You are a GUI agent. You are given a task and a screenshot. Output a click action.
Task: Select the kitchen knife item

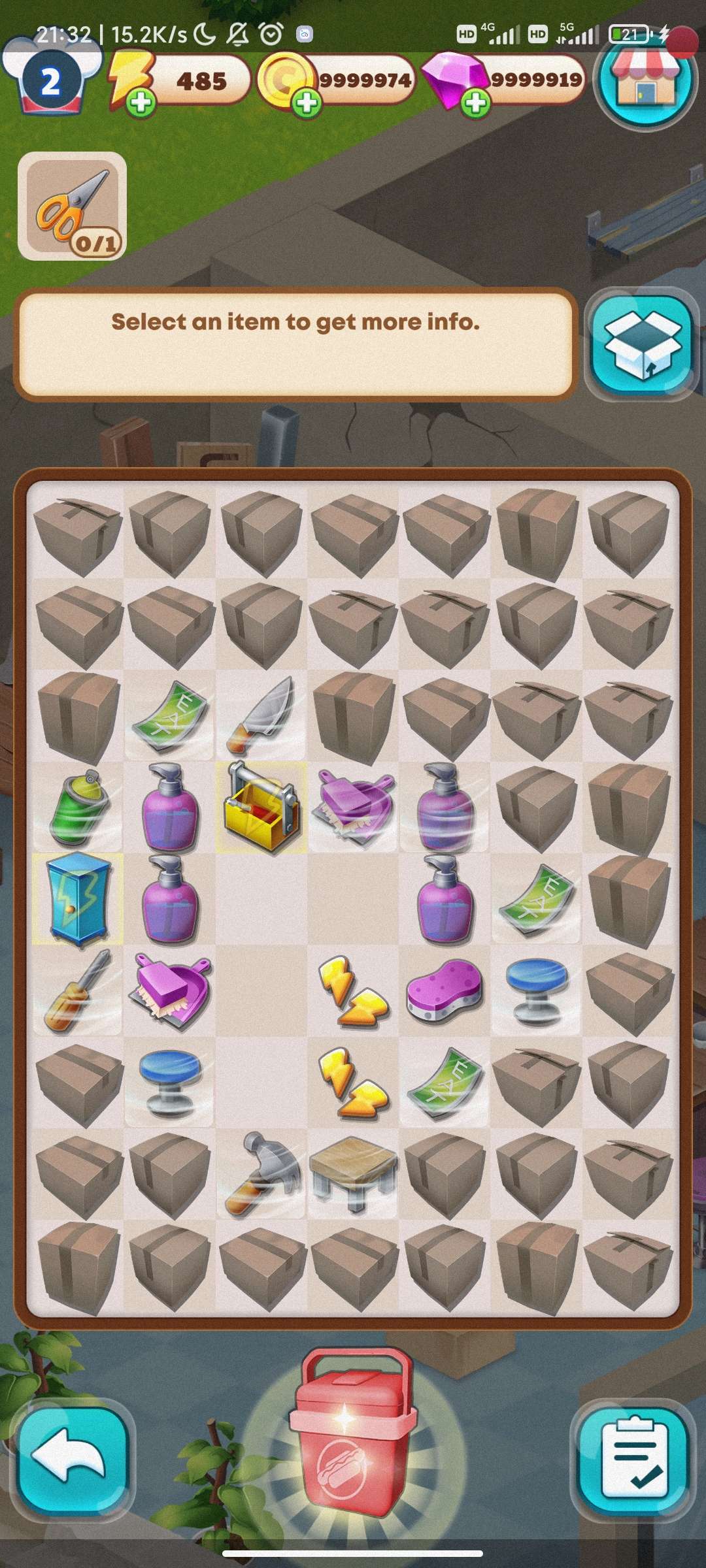[261, 715]
